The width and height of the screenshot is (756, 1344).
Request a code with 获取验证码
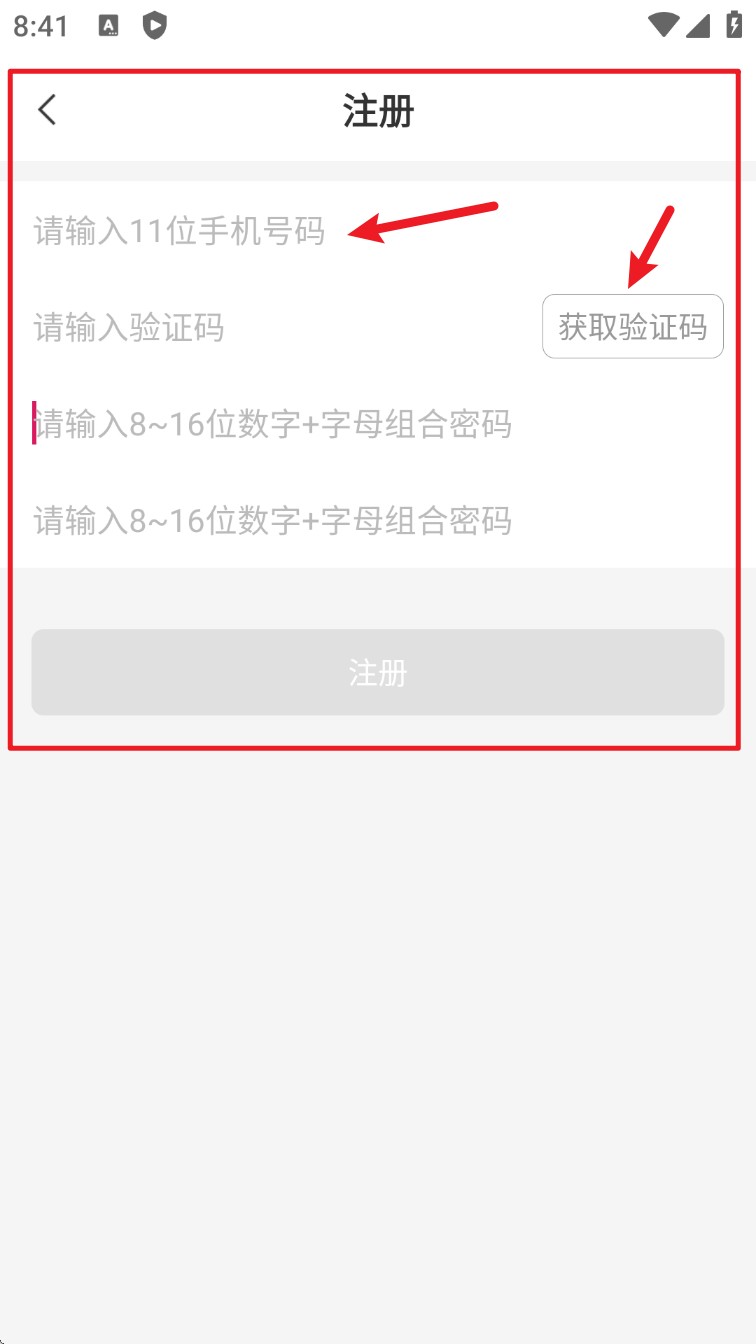coord(633,326)
